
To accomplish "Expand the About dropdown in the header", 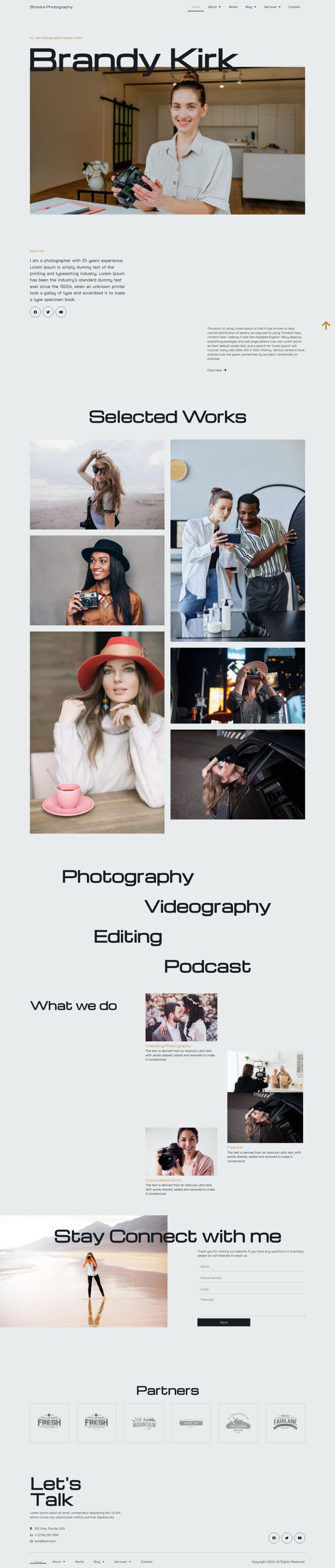I will coord(214,7).
